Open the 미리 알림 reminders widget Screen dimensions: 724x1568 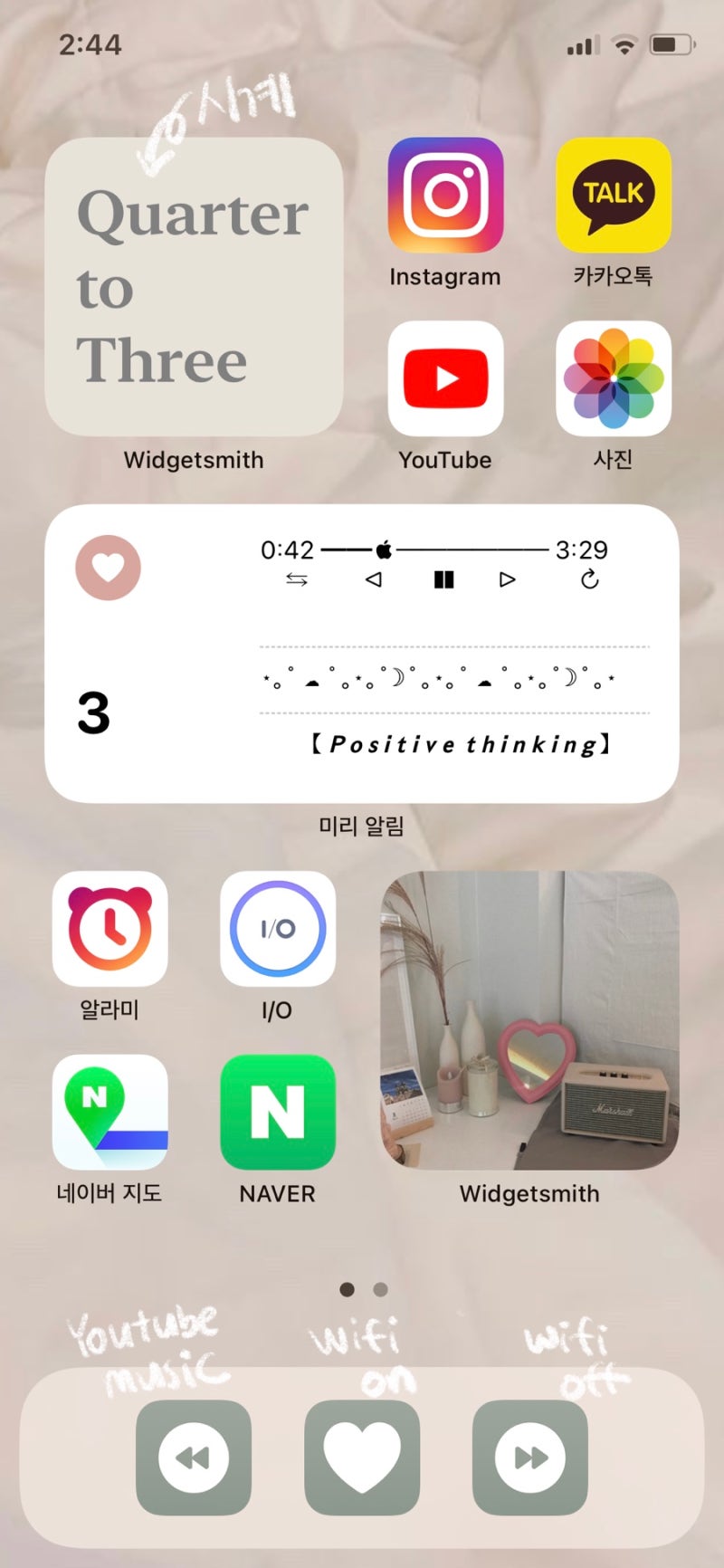[362, 653]
